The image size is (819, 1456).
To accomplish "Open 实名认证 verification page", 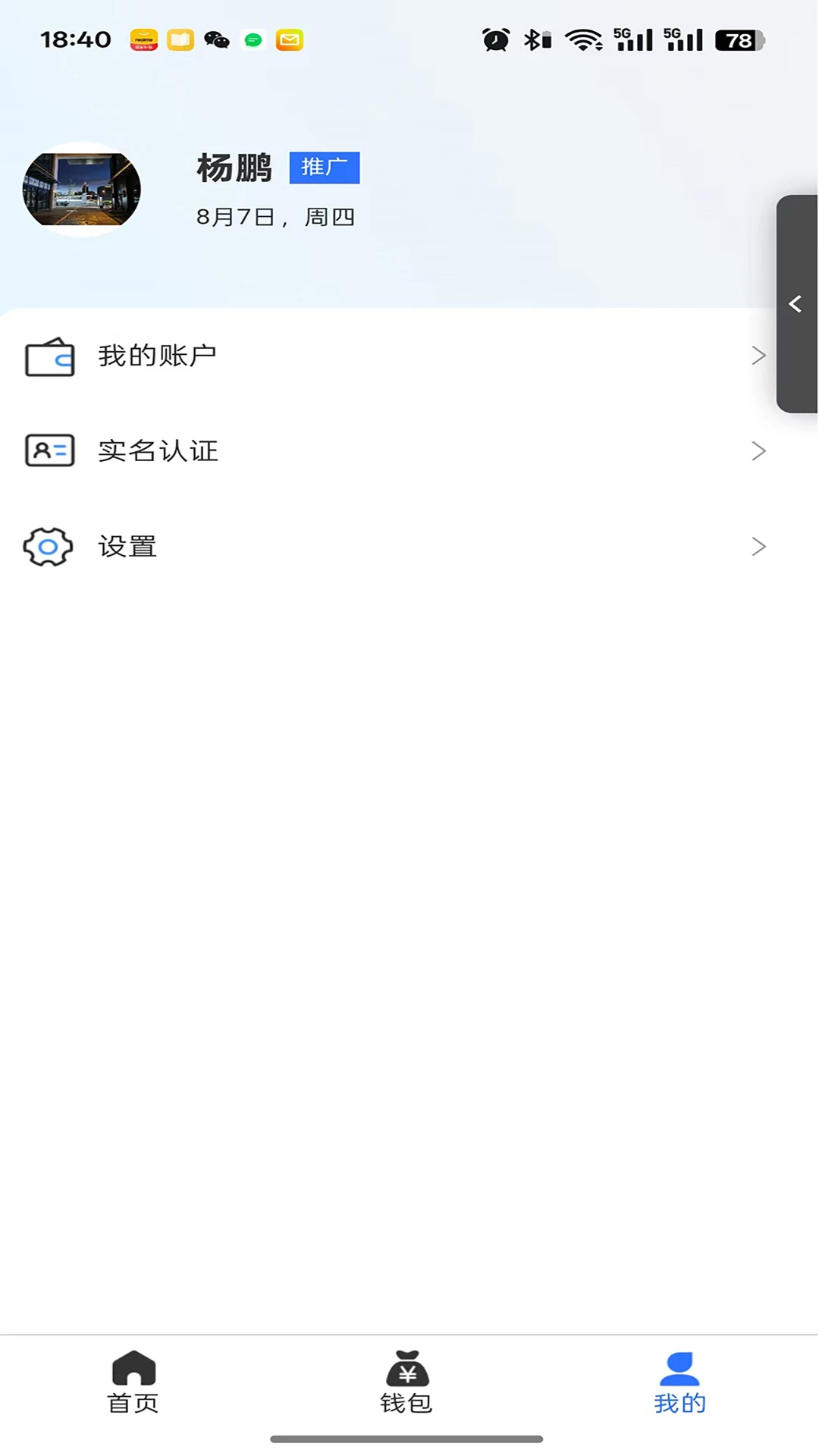I will point(379,450).
